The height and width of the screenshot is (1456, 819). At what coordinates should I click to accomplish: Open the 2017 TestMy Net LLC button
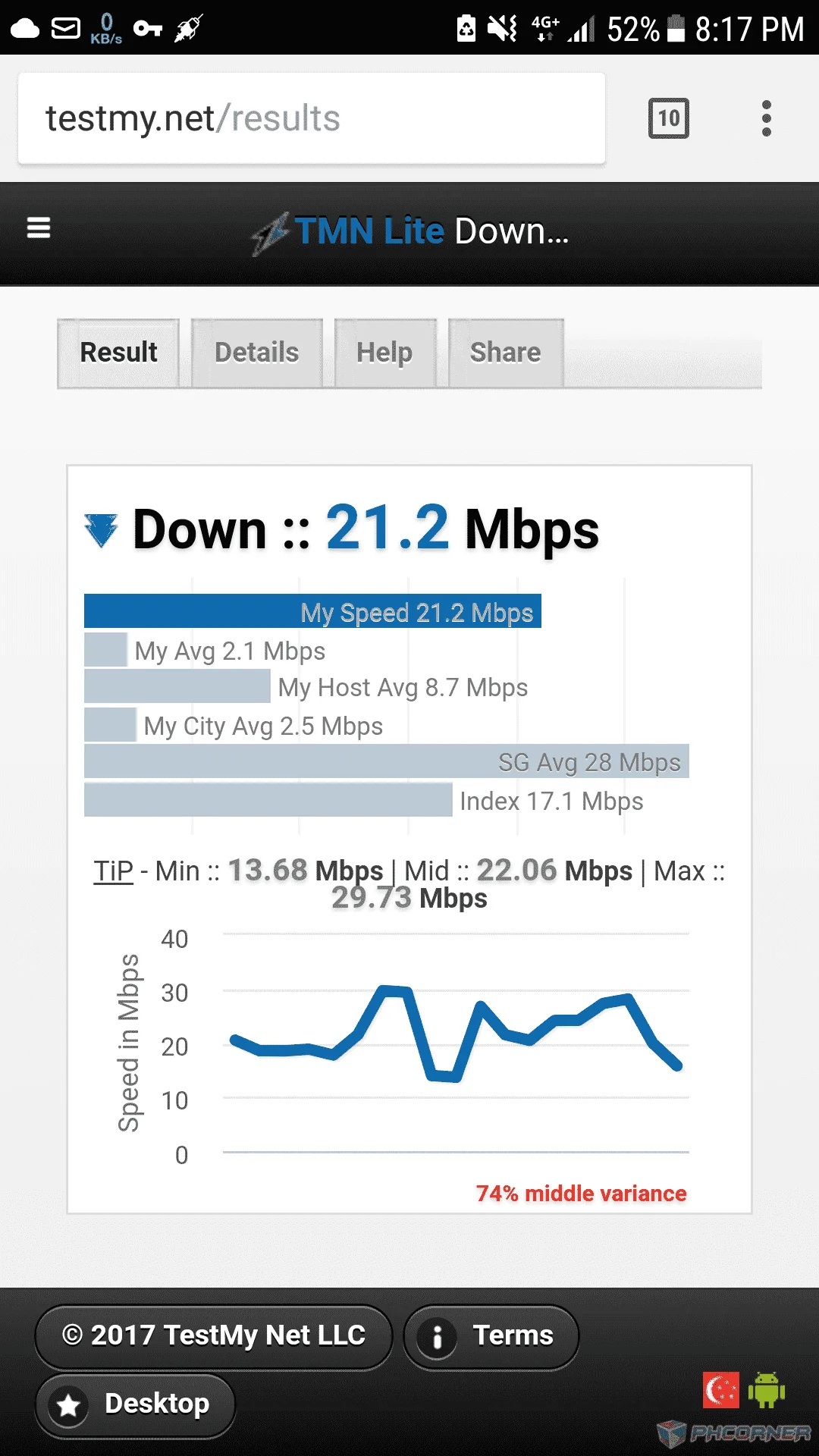(214, 1336)
